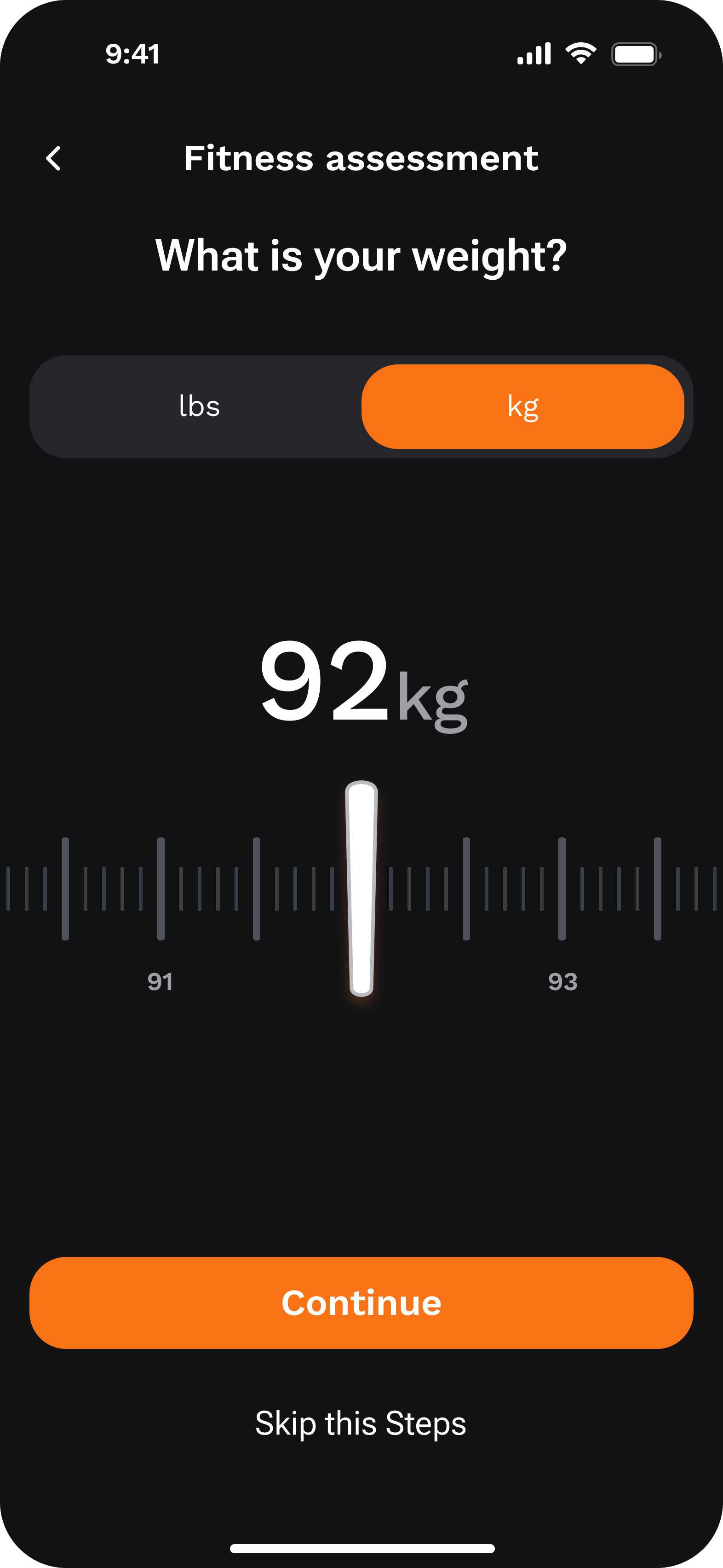Tap the lbs/kg unit switcher

click(361, 405)
